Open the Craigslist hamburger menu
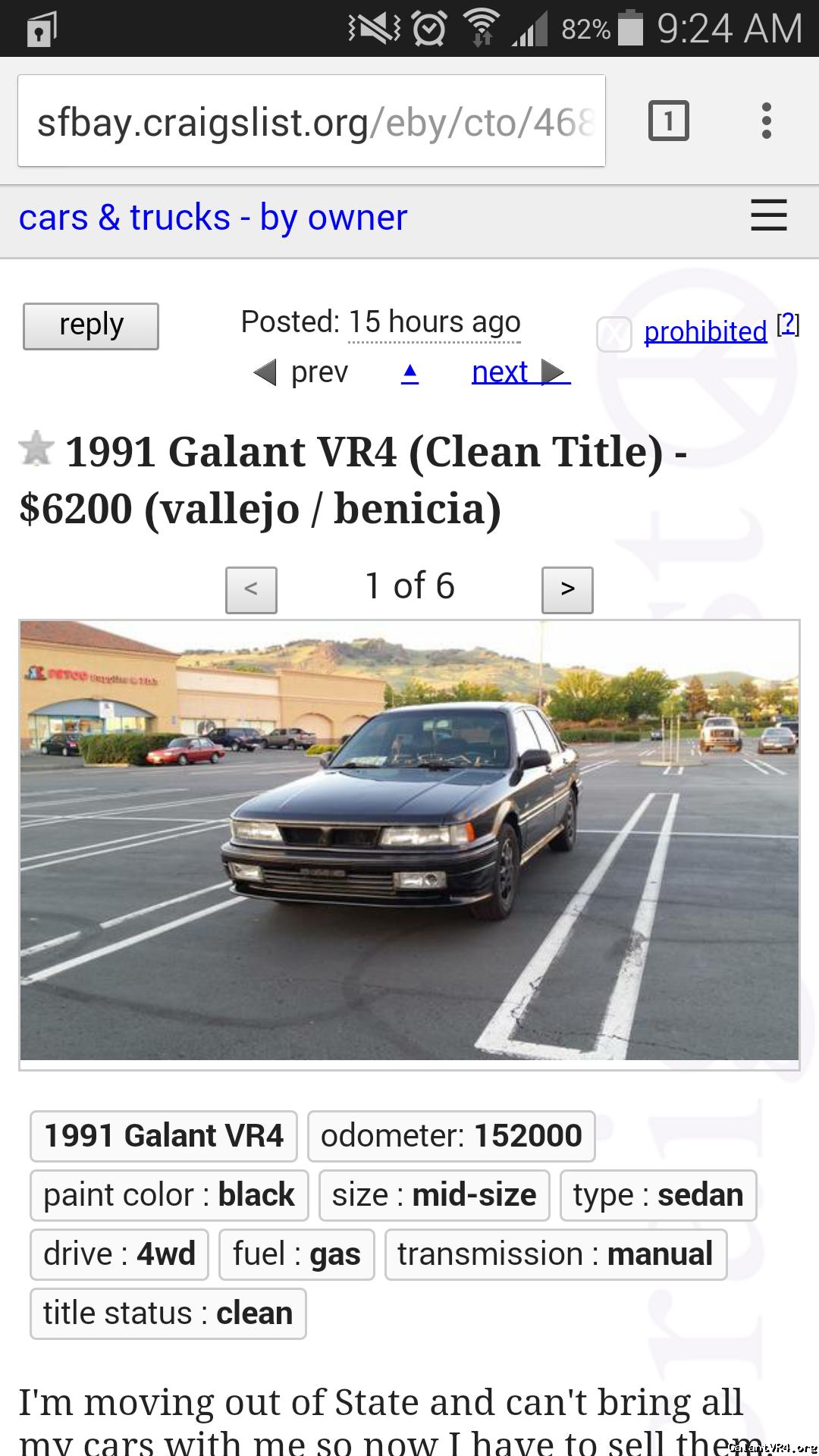 (x=768, y=215)
